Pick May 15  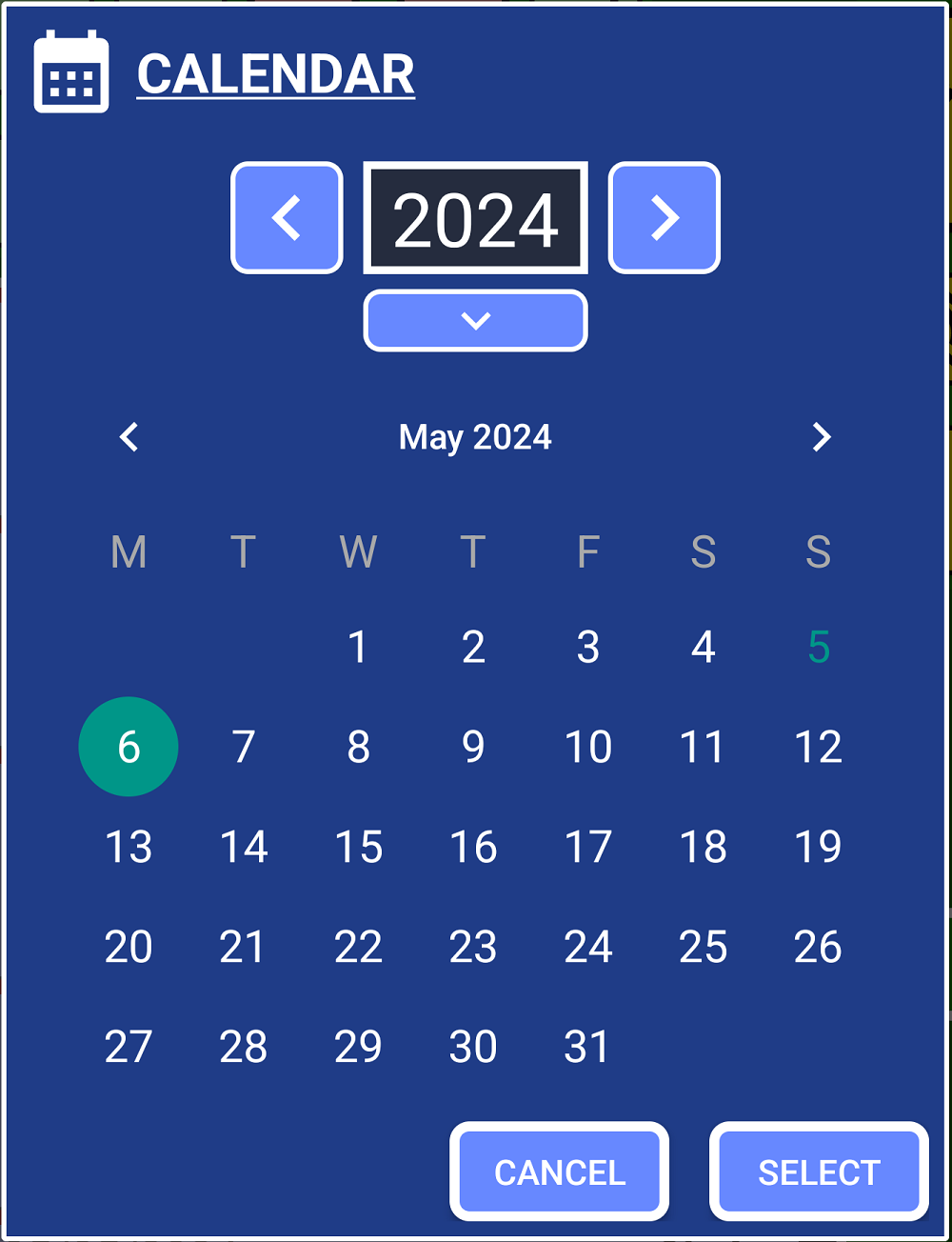click(x=358, y=847)
